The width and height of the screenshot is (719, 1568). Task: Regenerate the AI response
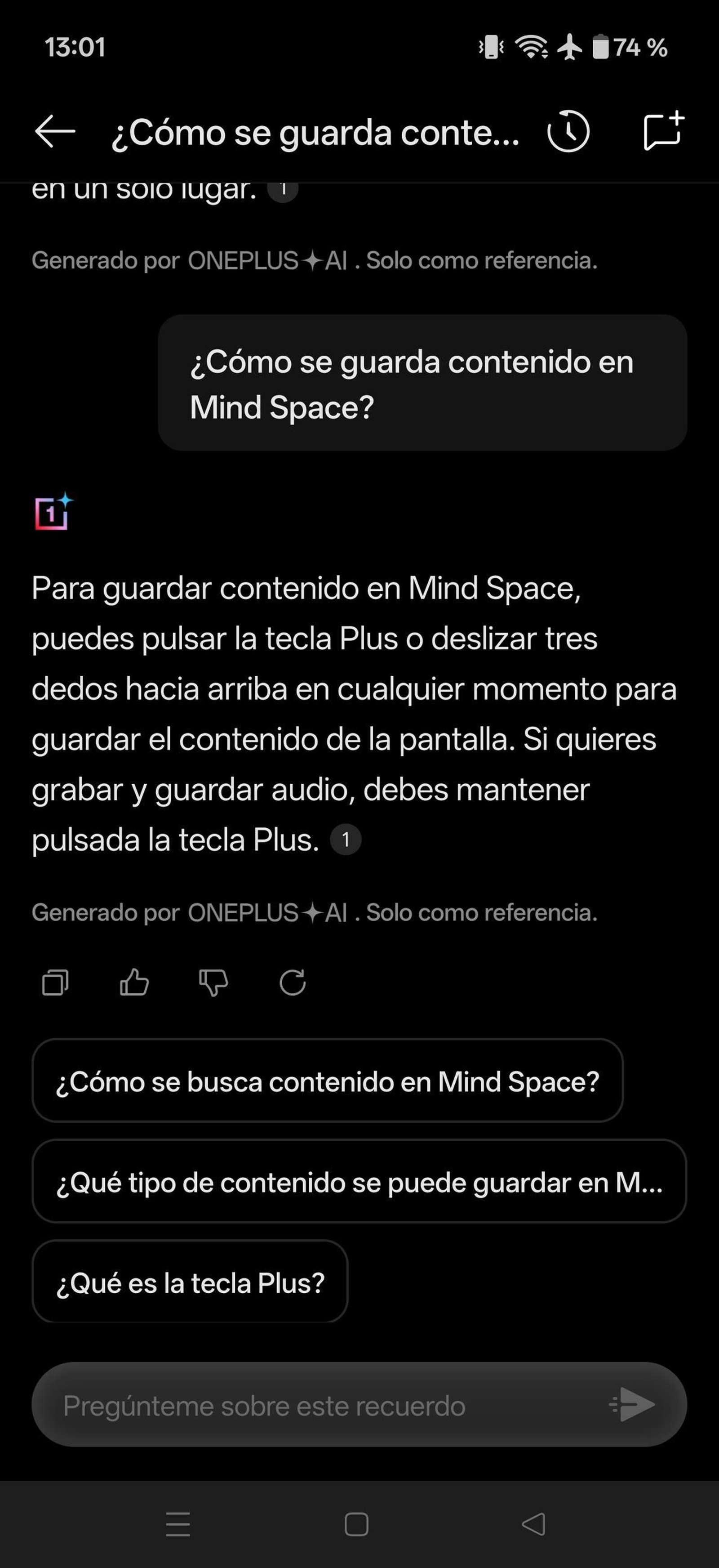pyautogui.click(x=293, y=983)
